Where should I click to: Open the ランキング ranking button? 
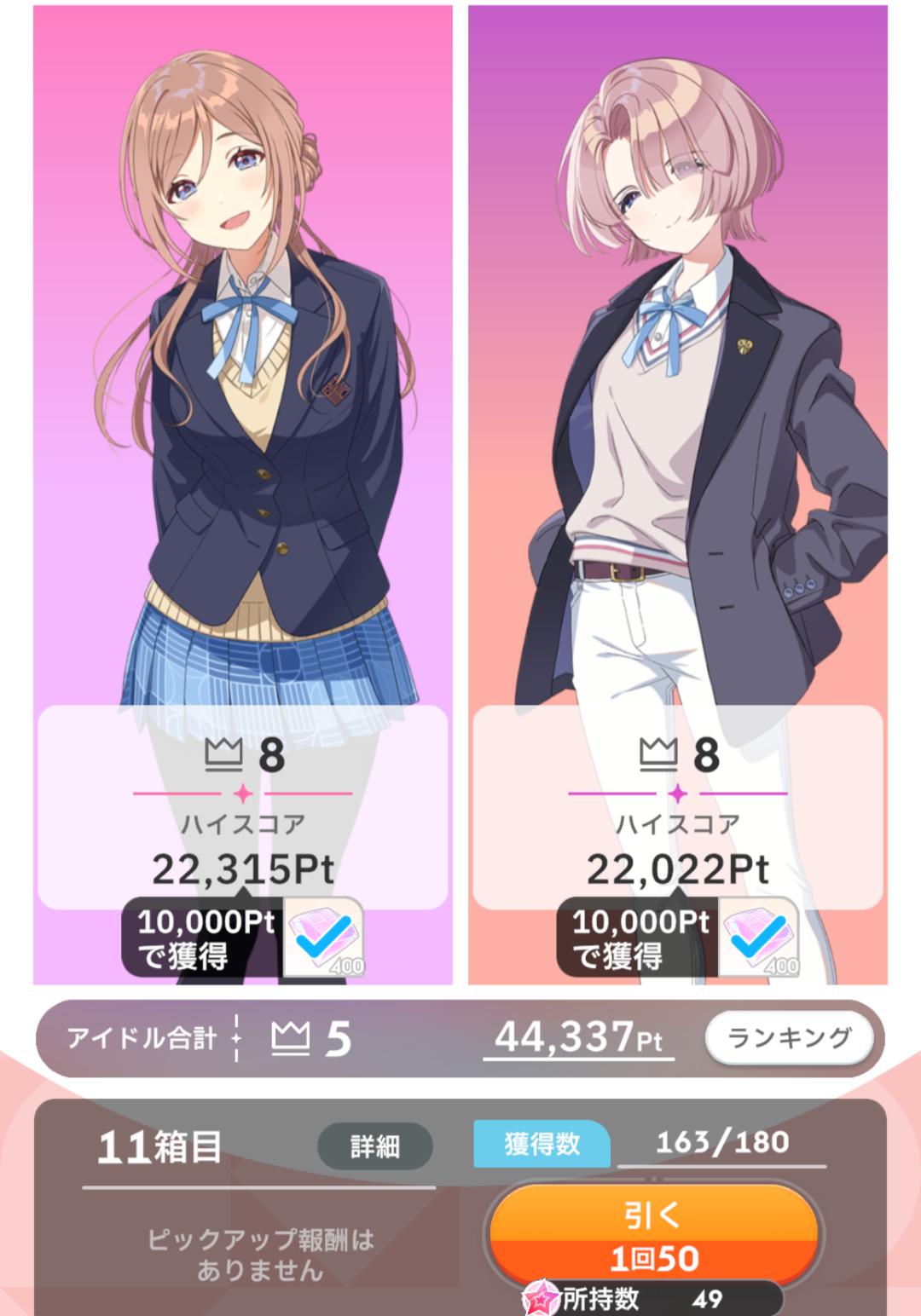789,1037
